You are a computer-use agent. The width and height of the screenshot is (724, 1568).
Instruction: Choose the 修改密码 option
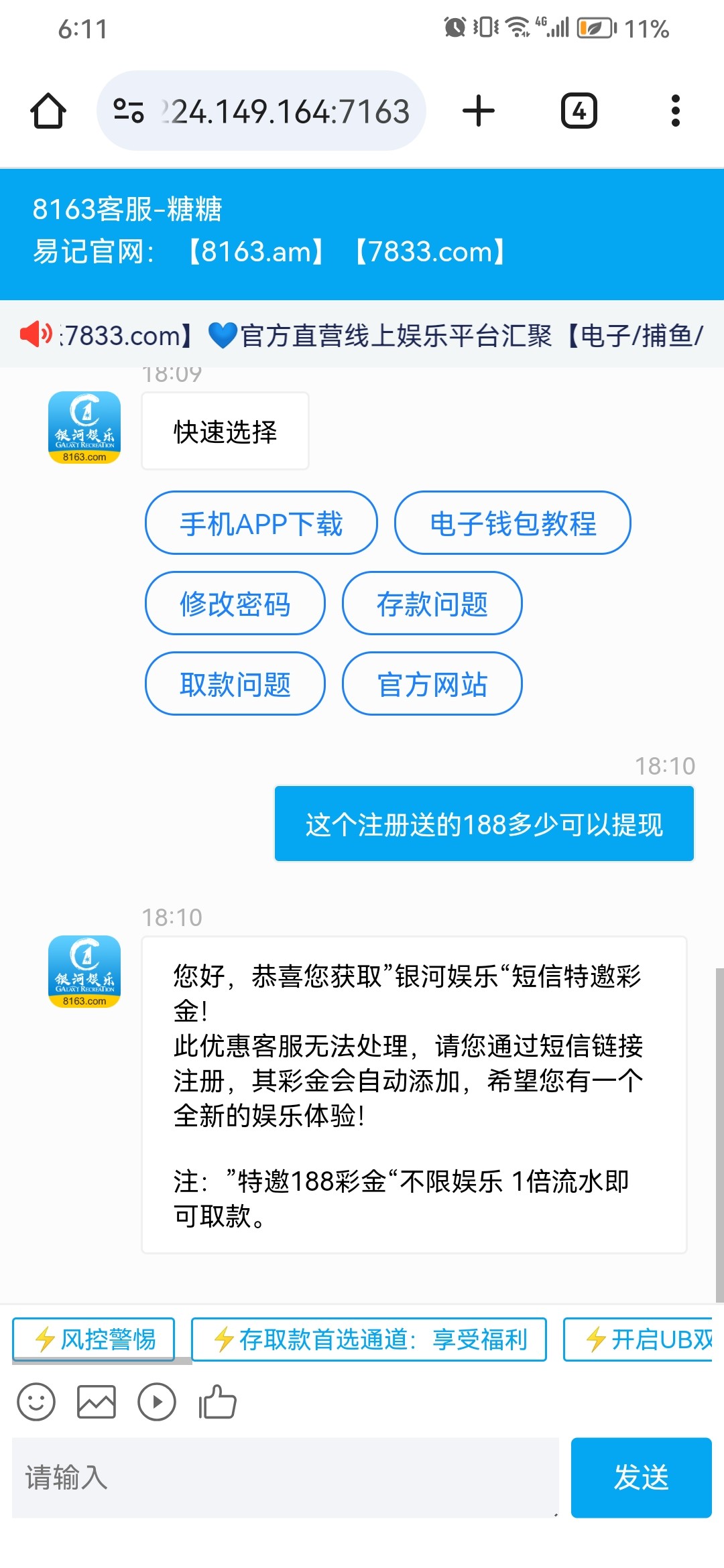coord(235,604)
